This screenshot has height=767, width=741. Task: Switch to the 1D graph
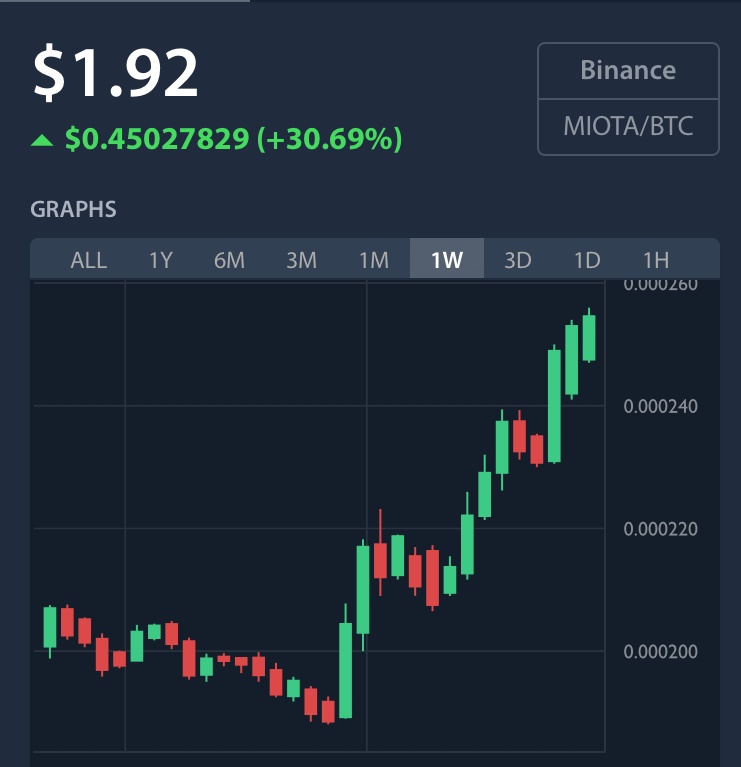tap(587, 260)
